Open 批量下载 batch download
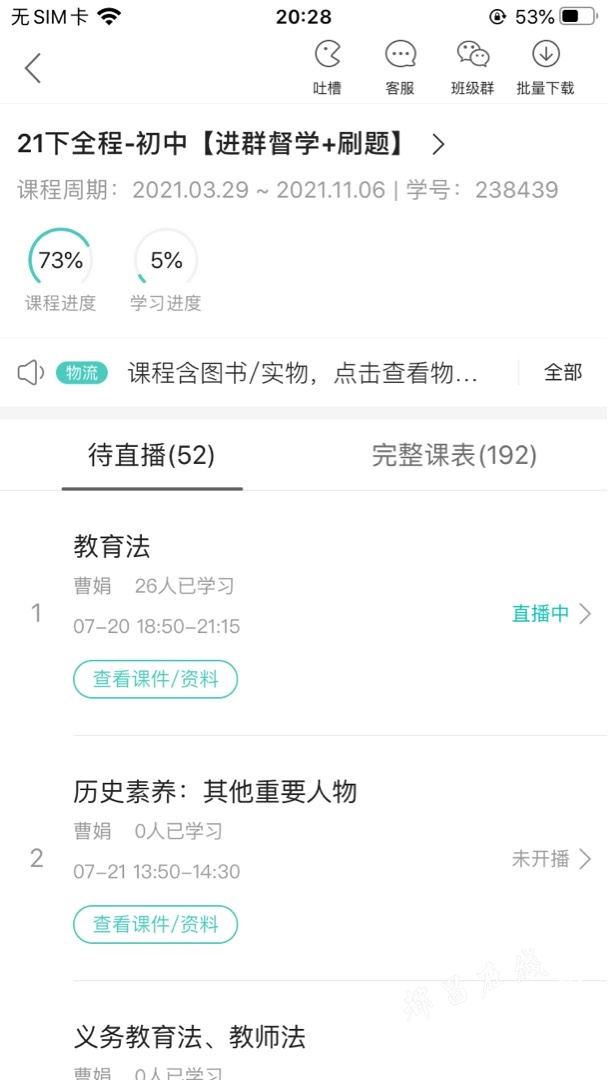Screen dimensions: 608x1080 pos(545,68)
